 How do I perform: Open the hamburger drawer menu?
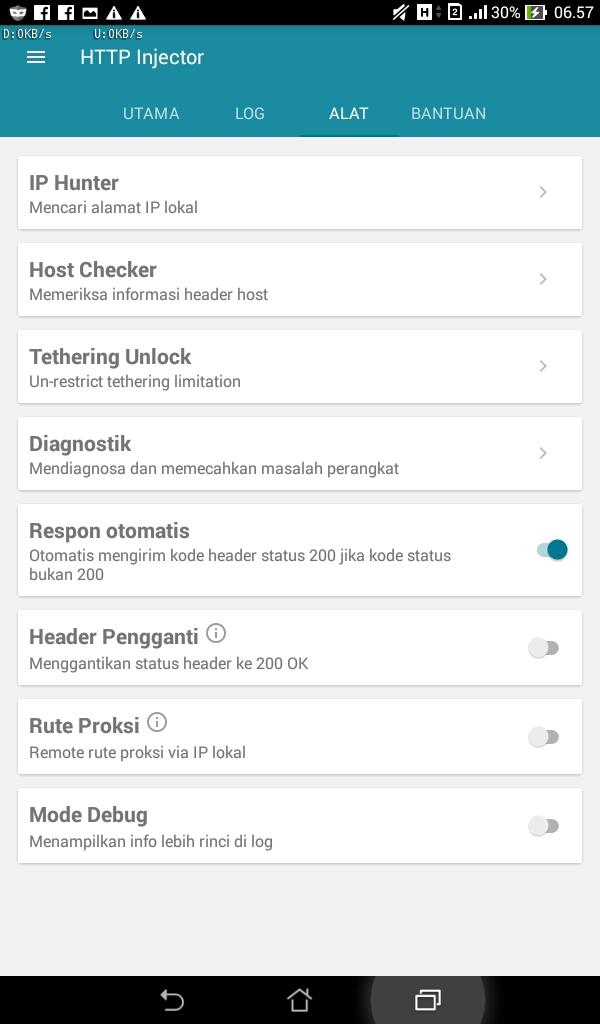36,57
